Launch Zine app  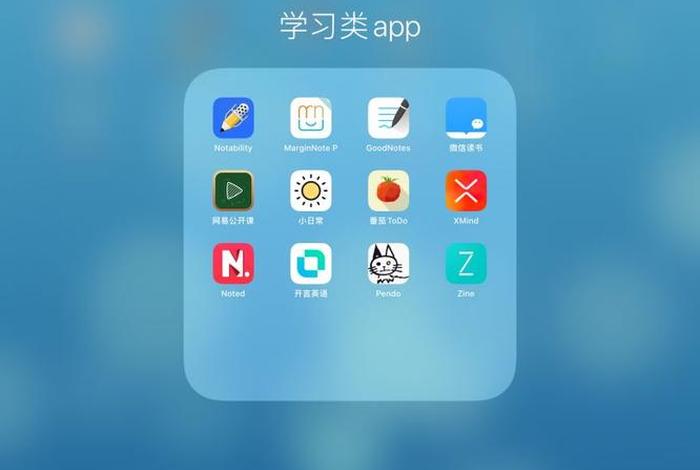[466, 263]
